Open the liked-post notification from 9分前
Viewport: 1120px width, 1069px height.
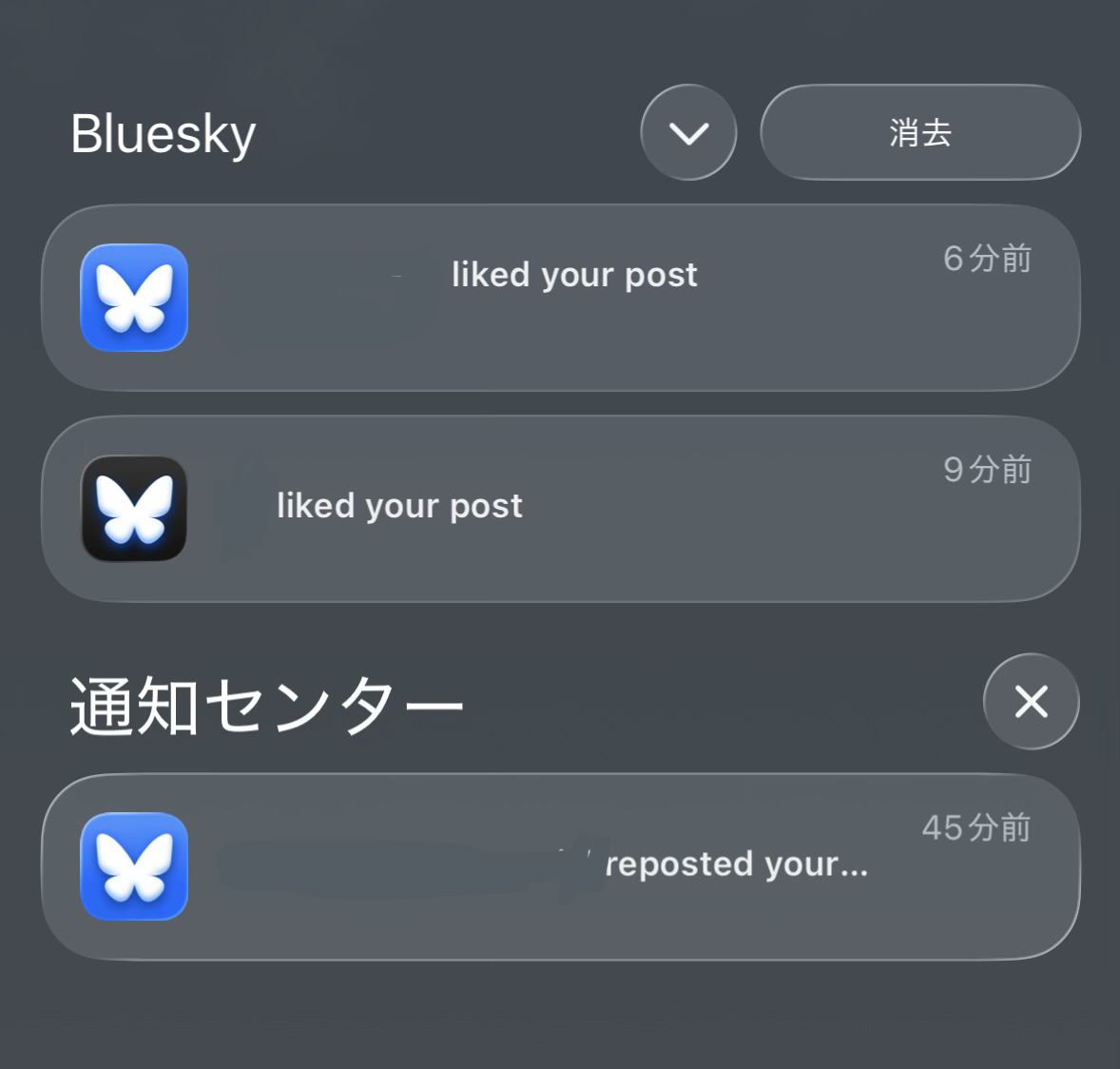click(x=561, y=509)
